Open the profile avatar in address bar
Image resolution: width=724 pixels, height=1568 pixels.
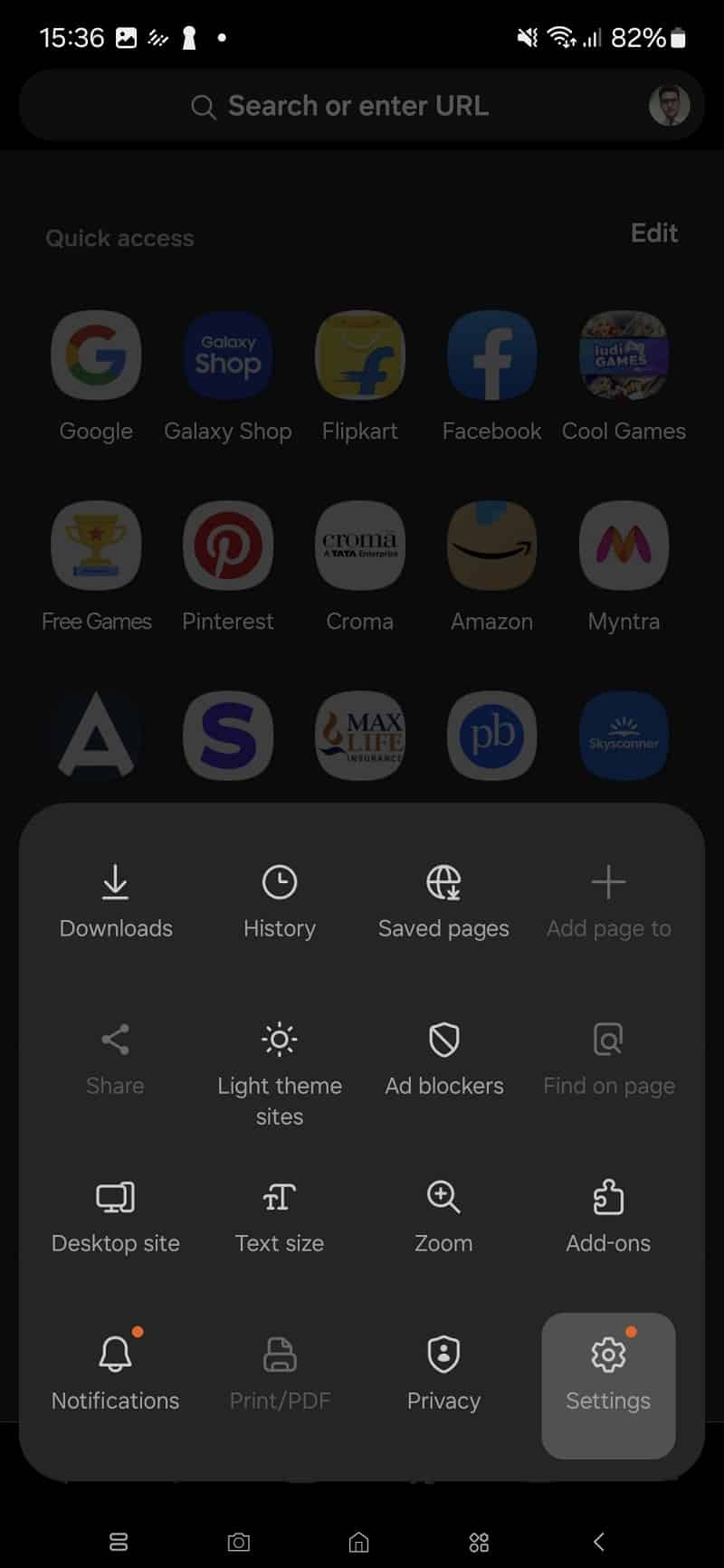tap(670, 106)
